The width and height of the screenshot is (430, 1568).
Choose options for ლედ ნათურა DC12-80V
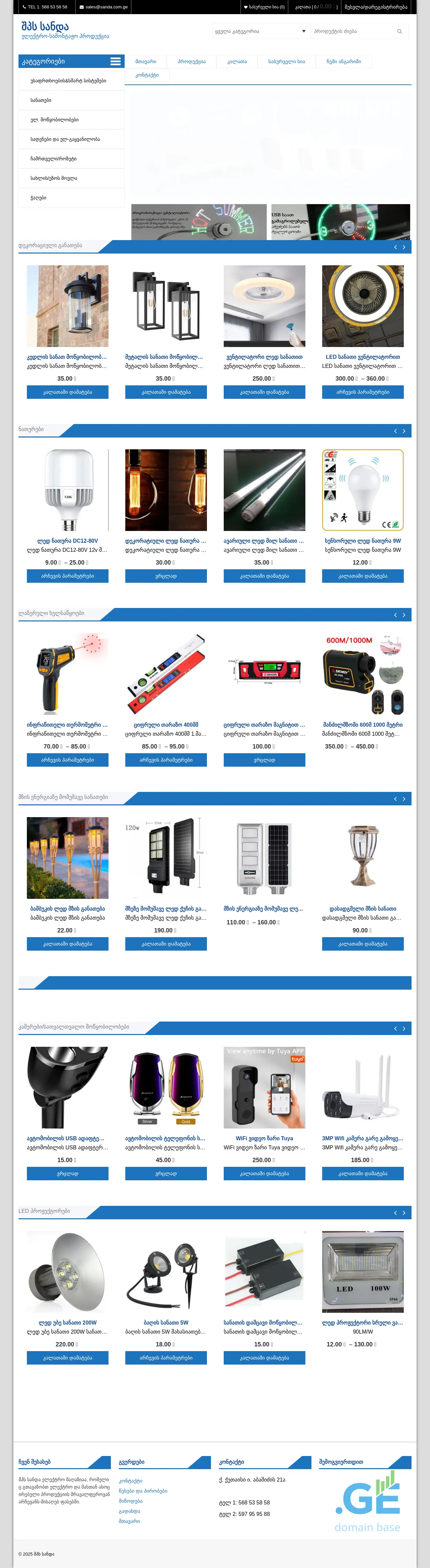point(68,576)
